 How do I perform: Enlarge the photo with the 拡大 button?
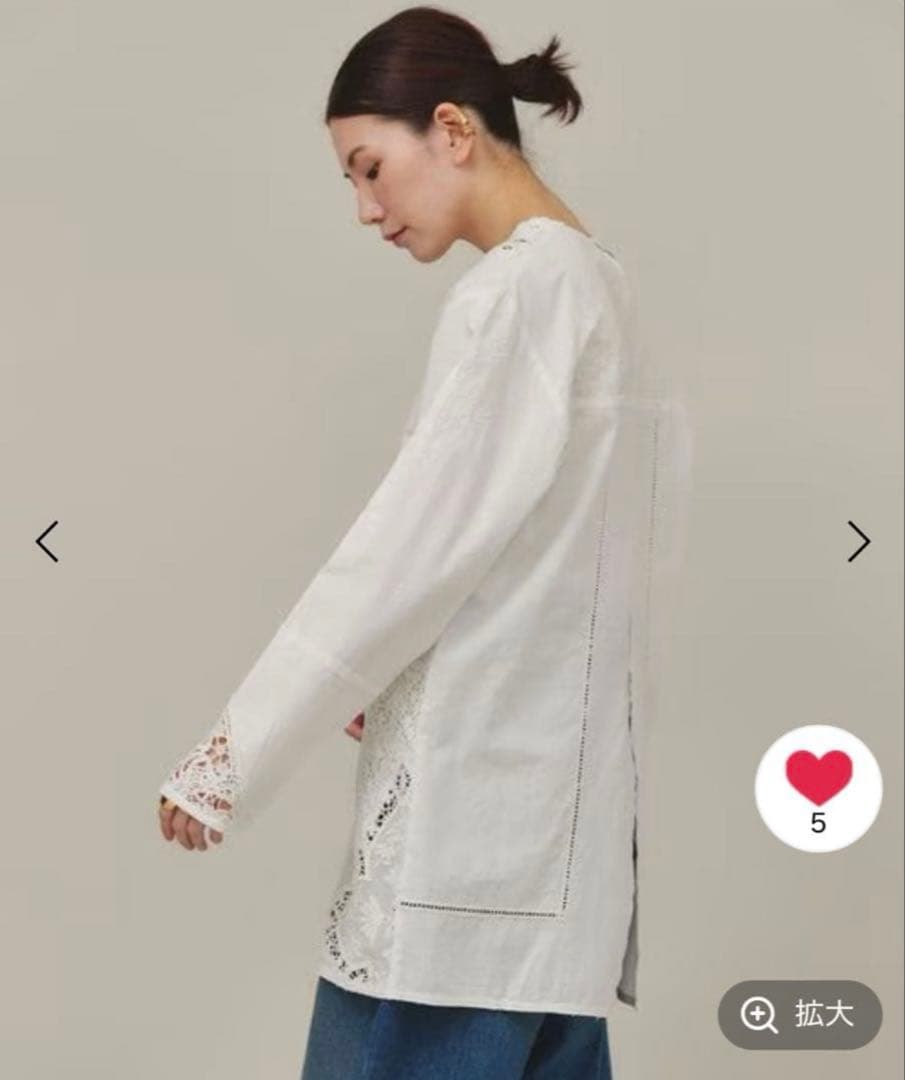point(799,1015)
